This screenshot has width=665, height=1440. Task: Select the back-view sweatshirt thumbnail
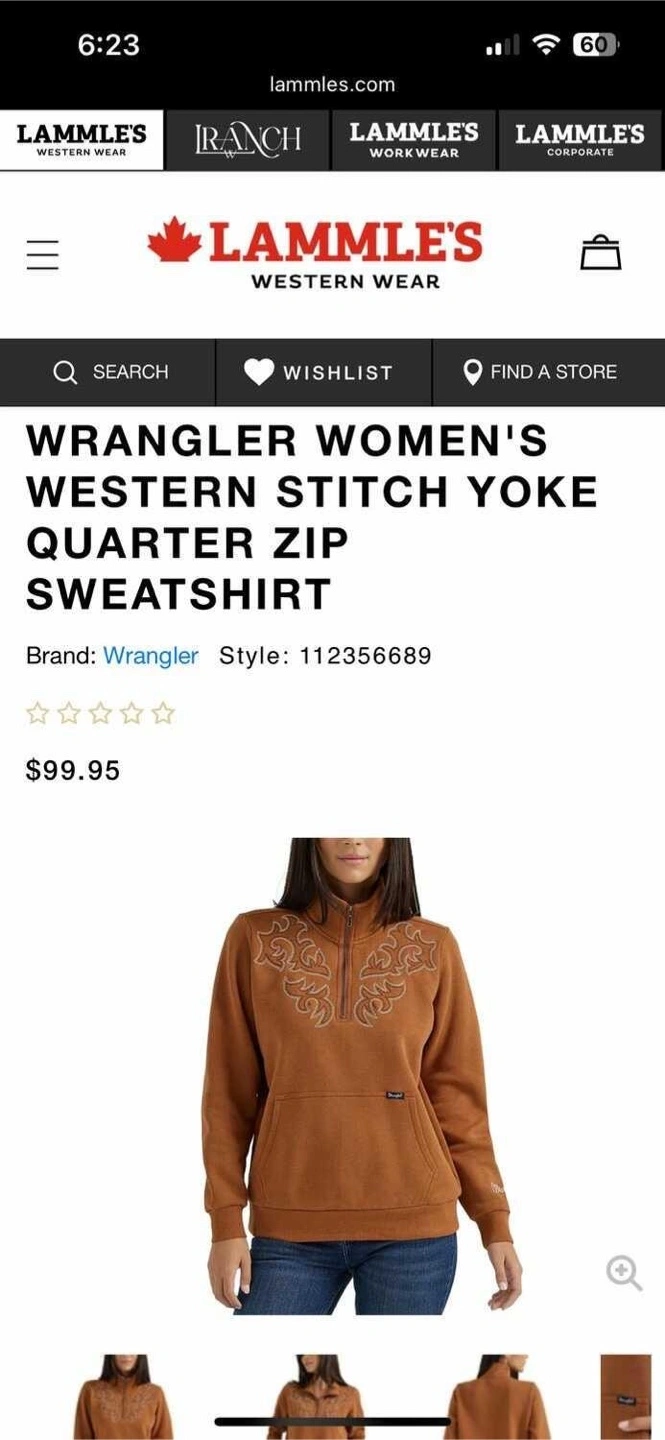[x=497, y=1397]
